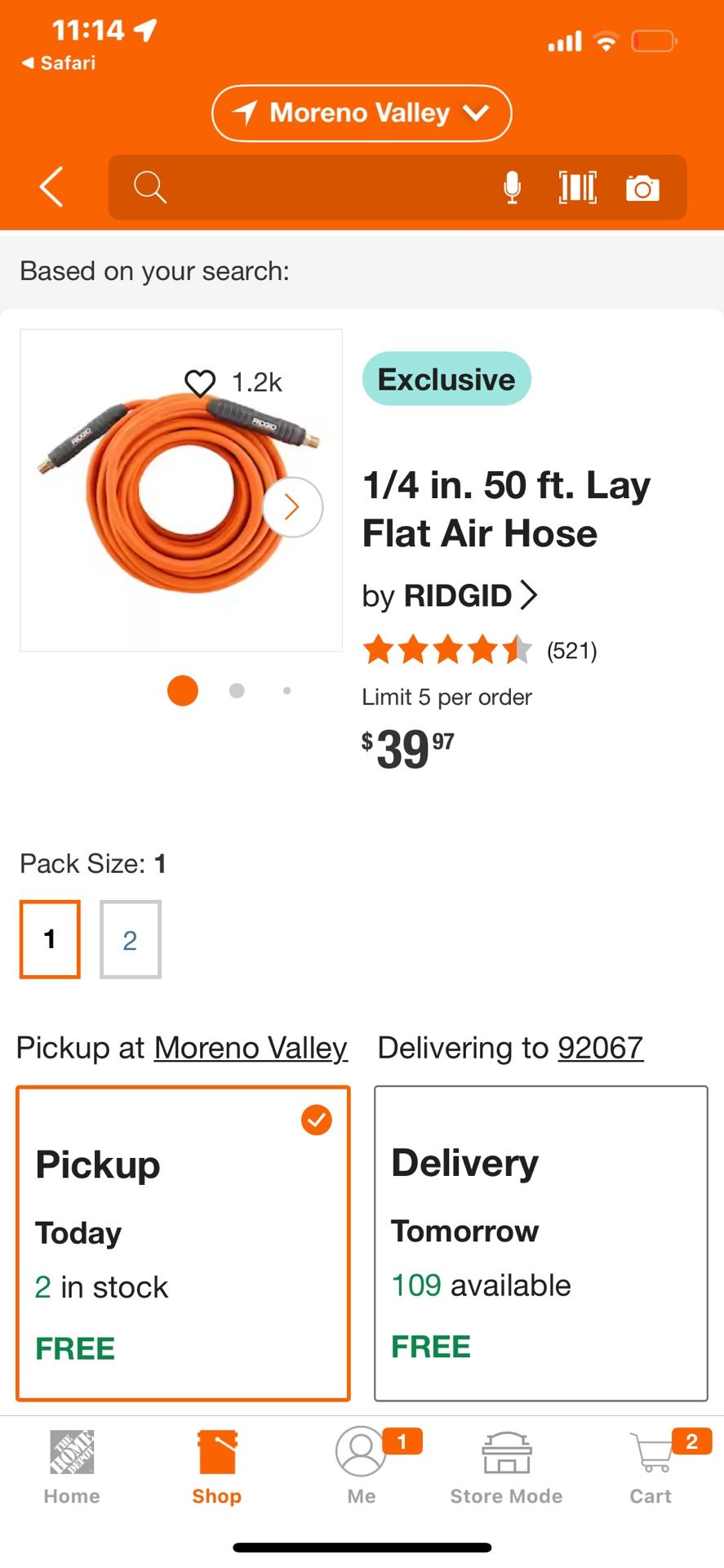Open the Moreno Valley store location dropdown
Viewport: 724px width, 1568px height.
click(x=361, y=113)
